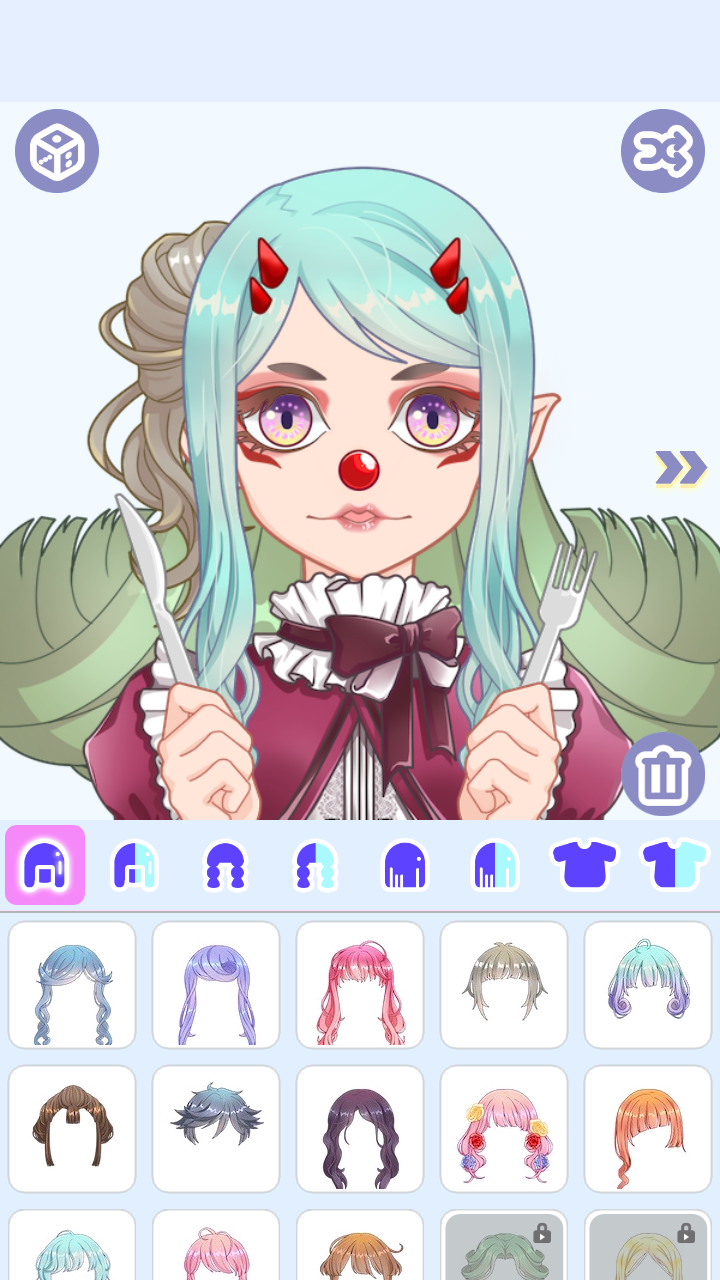Select the front hair category tab
The image size is (720, 1280).
click(45, 865)
